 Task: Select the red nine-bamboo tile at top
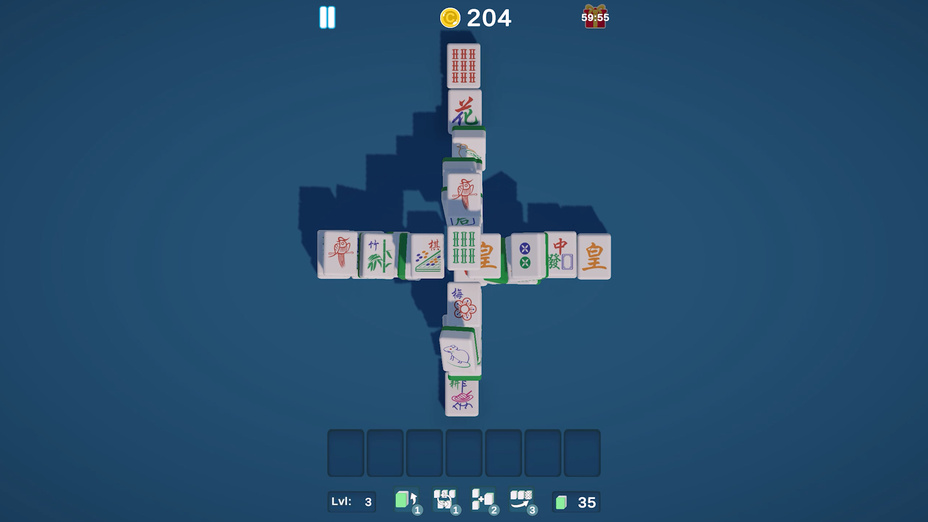(463, 65)
